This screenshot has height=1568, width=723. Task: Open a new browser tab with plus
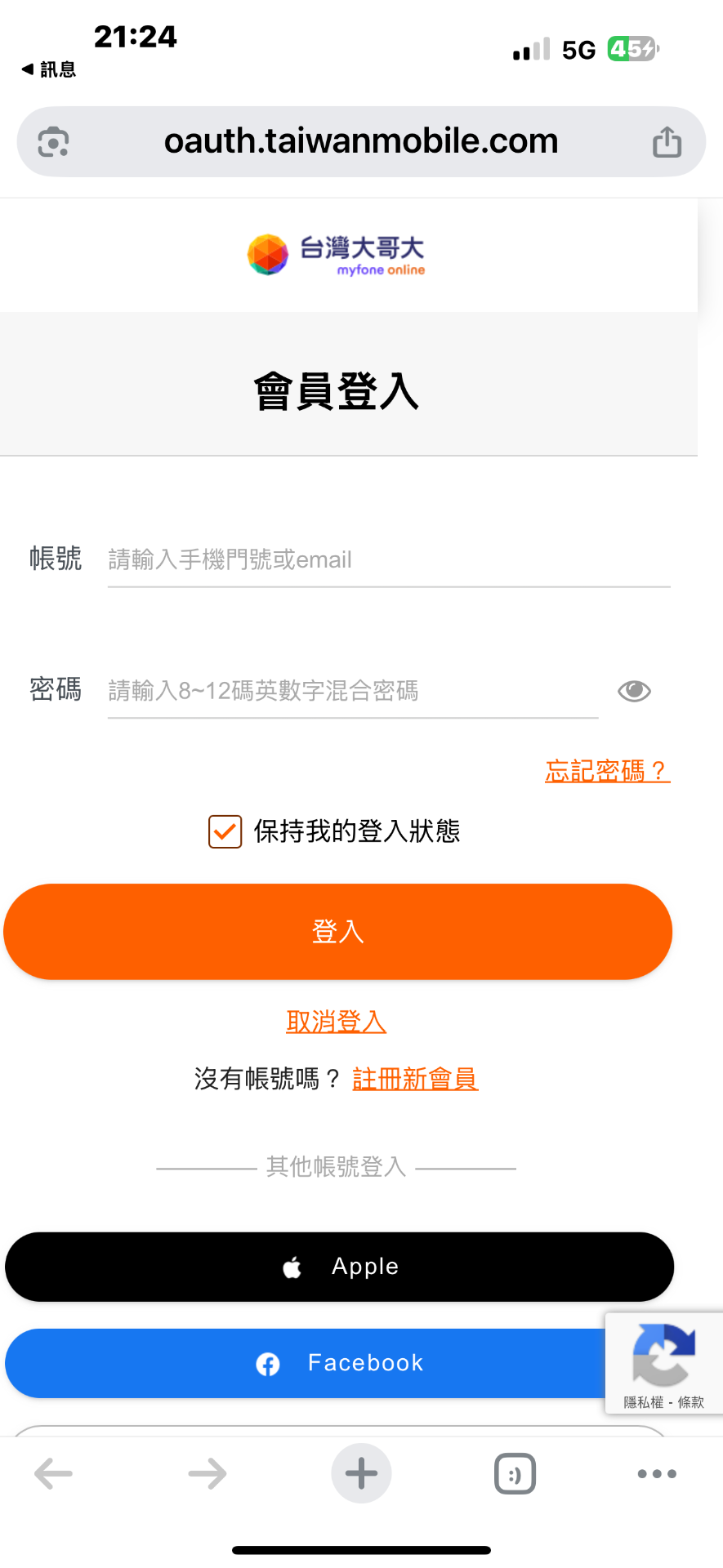point(361,1474)
